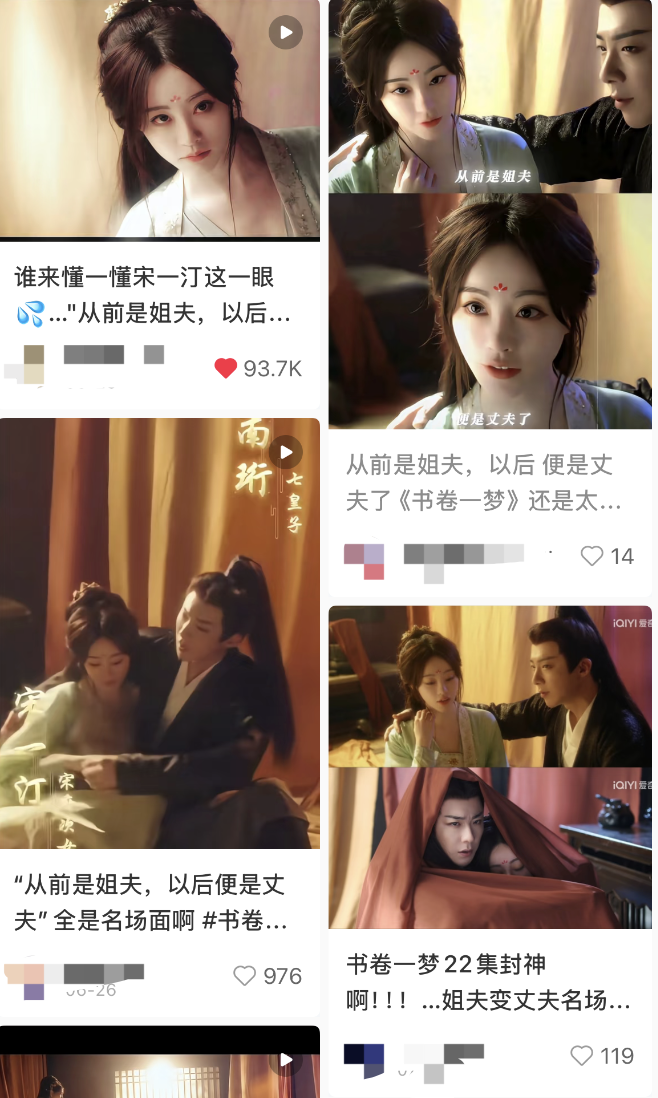Unlike the post with 93.7K likes

[x=225, y=368]
